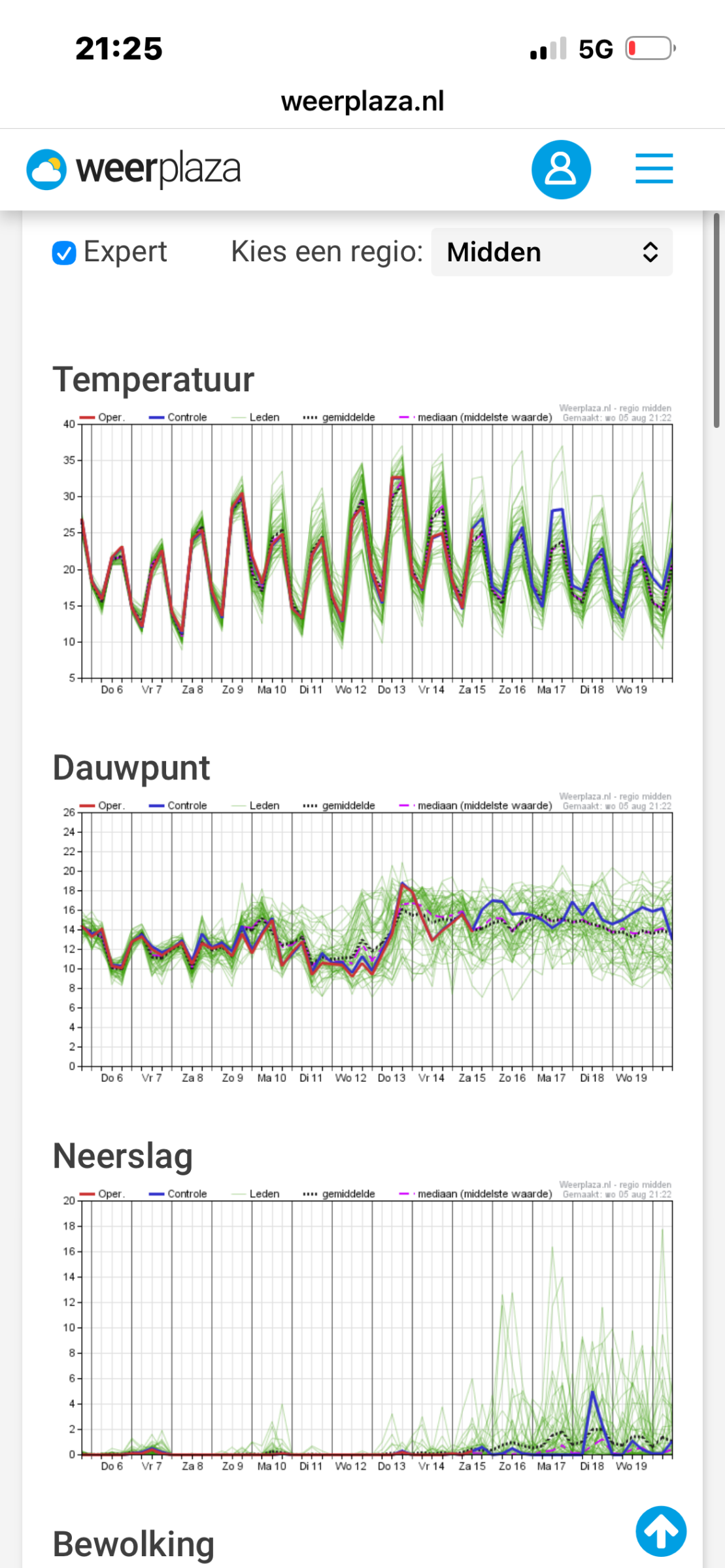
Task: Open the hamburger menu
Action: pyautogui.click(x=654, y=169)
